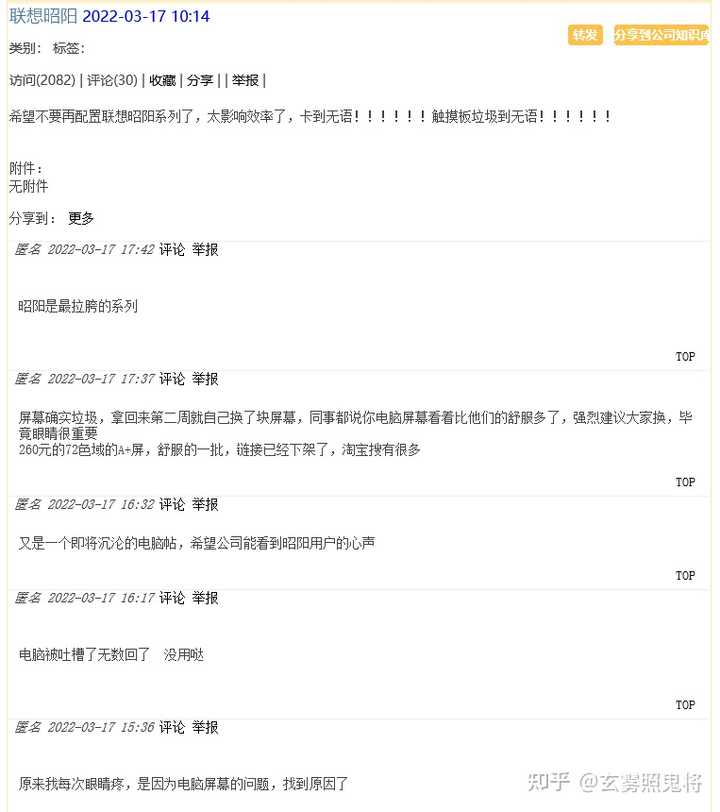This screenshot has width=720, height=812.
Task: Tap TOP under the 16:17 comment
Action: tap(685, 705)
